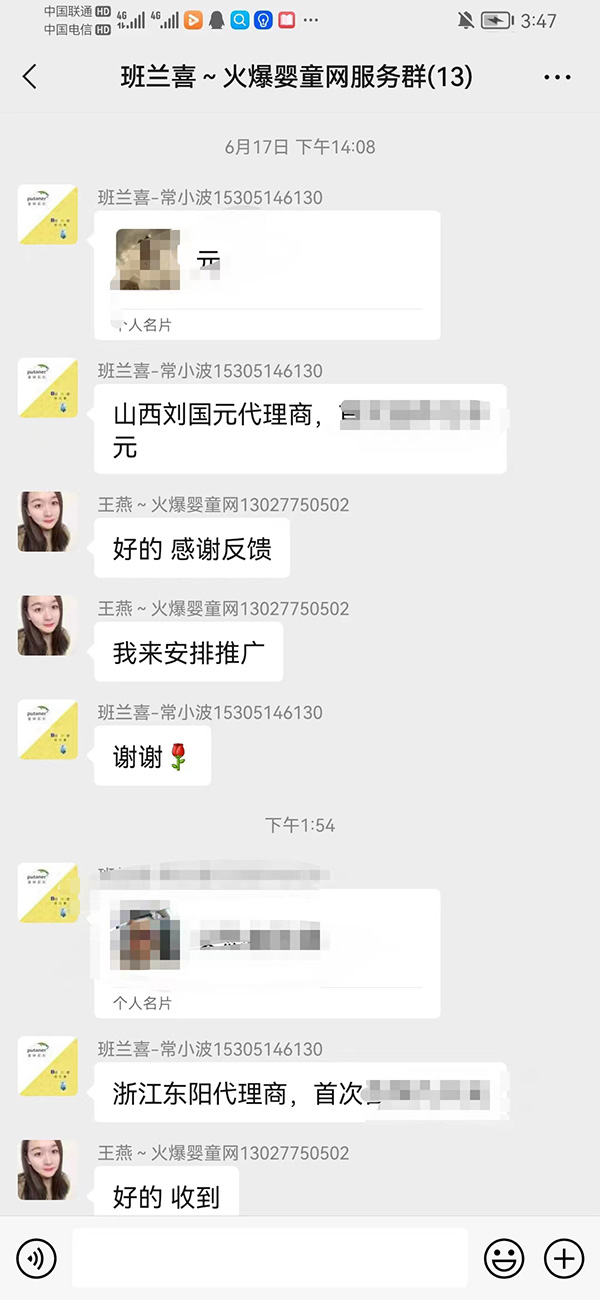The image size is (600, 1300).
Task: Go back from the group chat
Action: (x=30, y=77)
